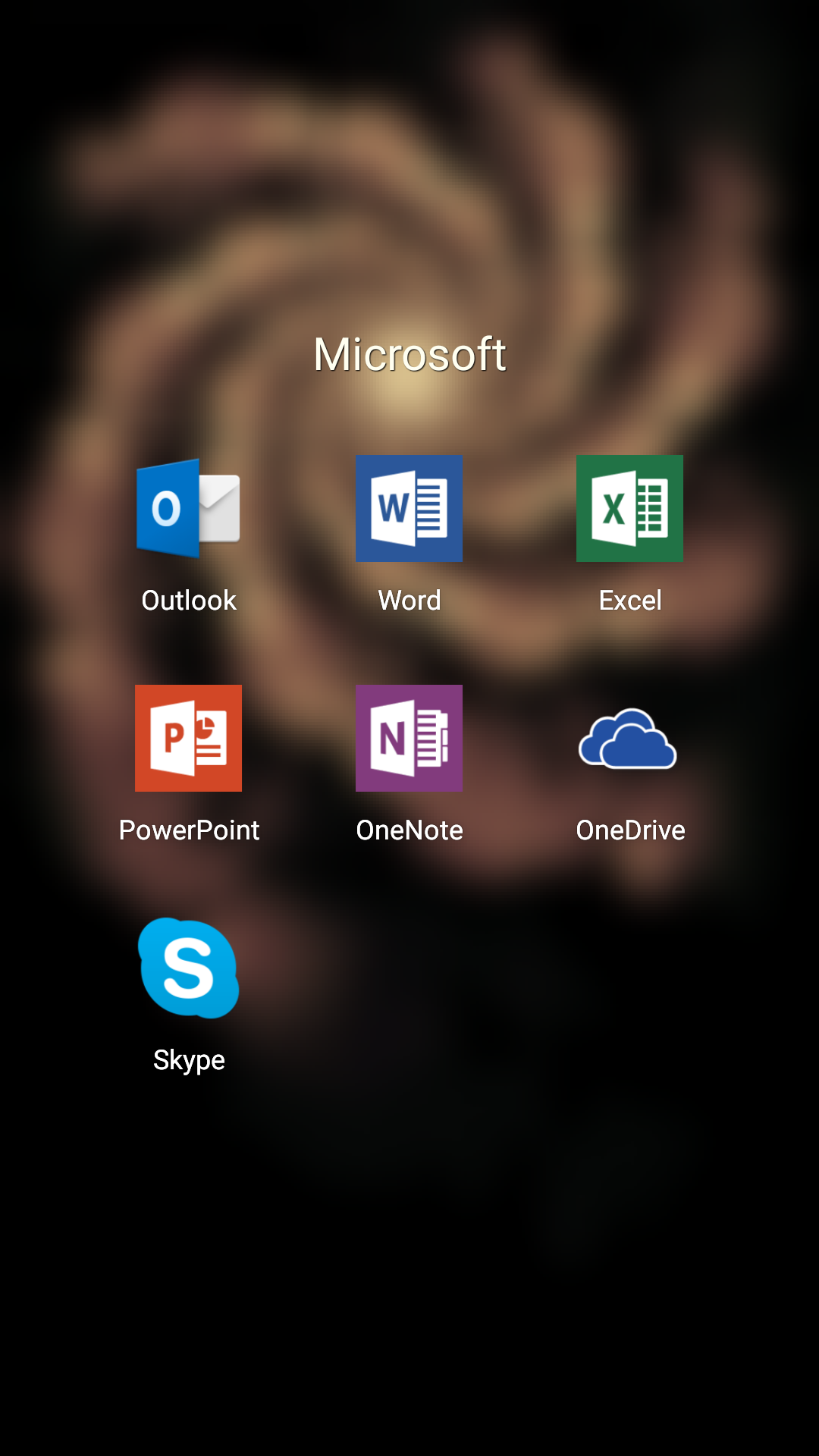Launch Microsoft Word
Screen dimensions: 819x1456
(x=409, y=509)
